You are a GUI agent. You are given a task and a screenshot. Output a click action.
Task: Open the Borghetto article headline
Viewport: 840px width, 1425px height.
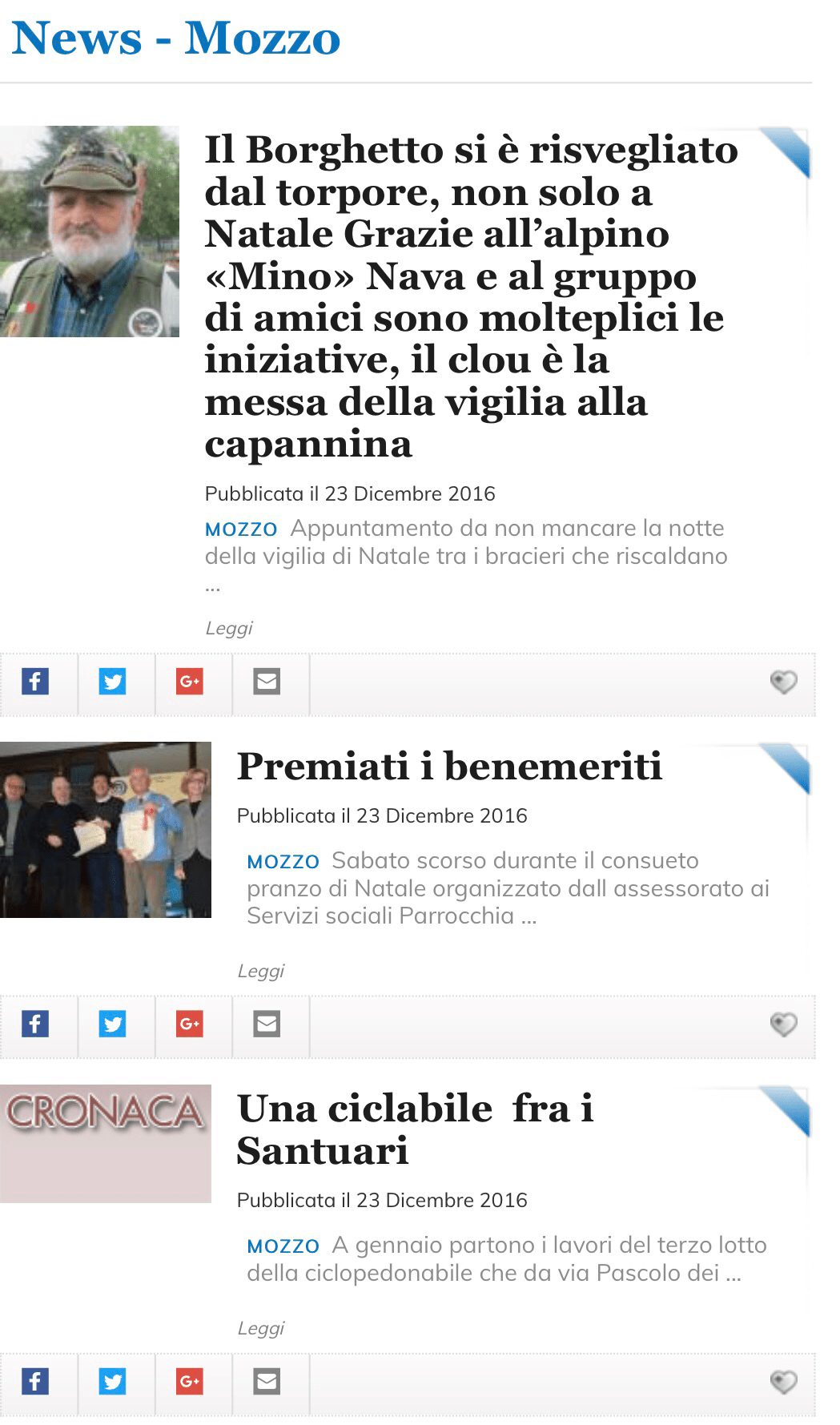[471, 296]
